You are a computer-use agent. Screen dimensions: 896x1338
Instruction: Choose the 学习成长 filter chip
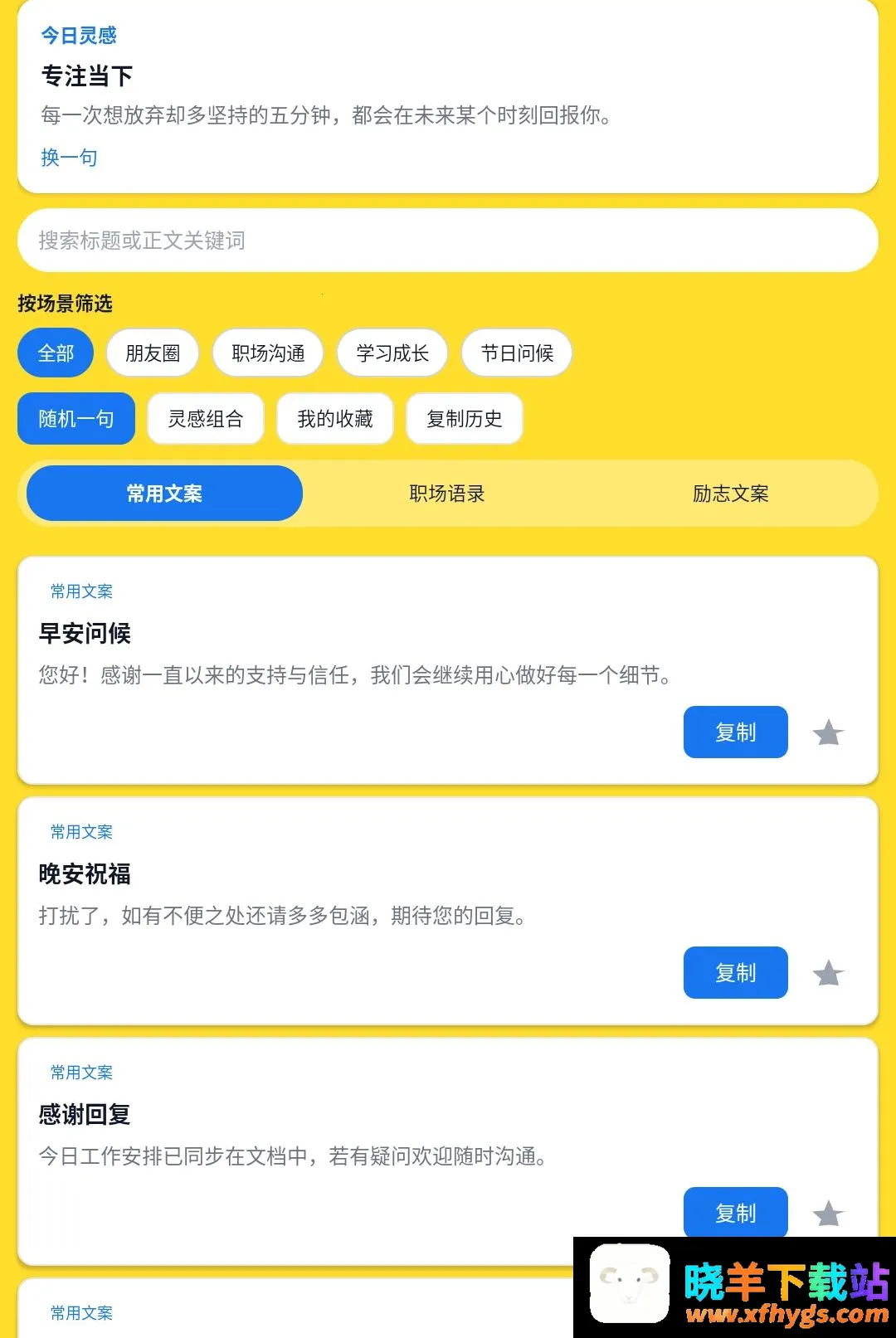point(392,353)
